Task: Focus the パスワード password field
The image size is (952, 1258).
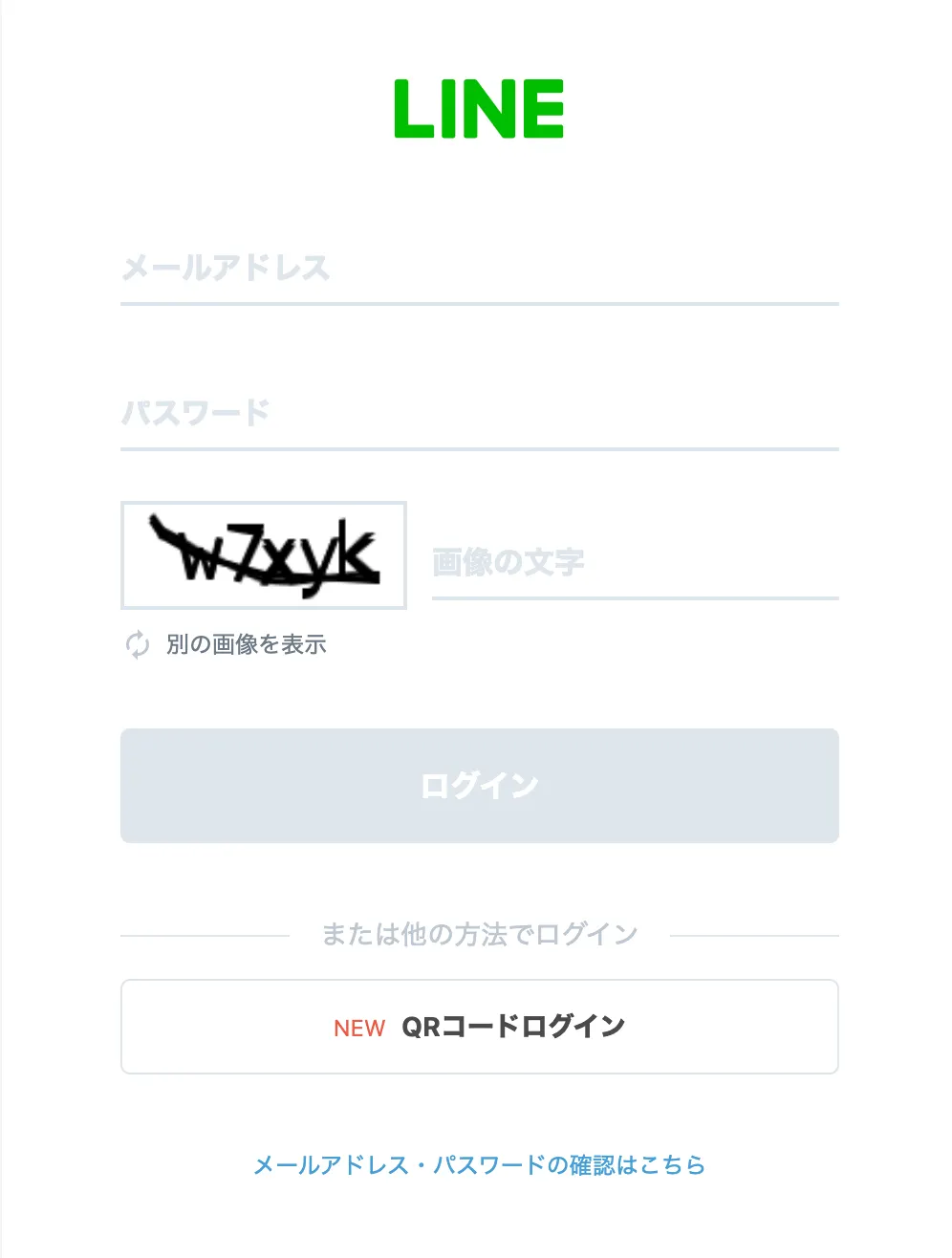Action: click(479, 414)
